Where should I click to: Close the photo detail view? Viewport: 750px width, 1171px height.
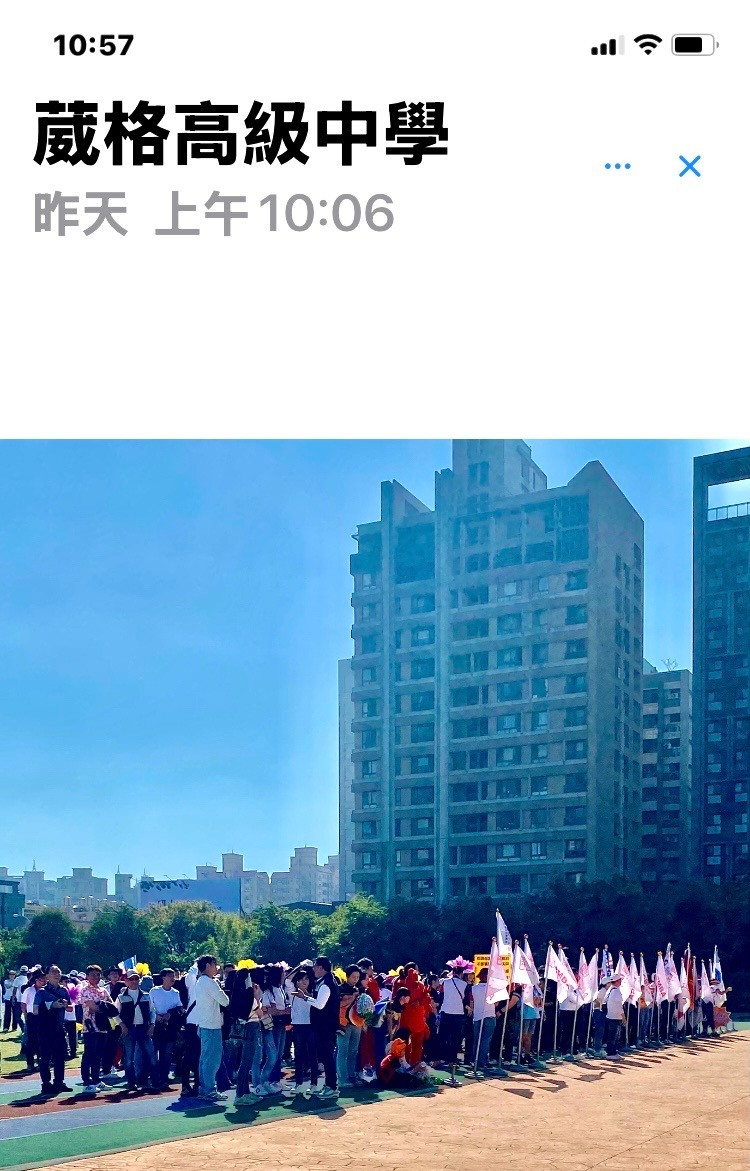coord(689,166)
